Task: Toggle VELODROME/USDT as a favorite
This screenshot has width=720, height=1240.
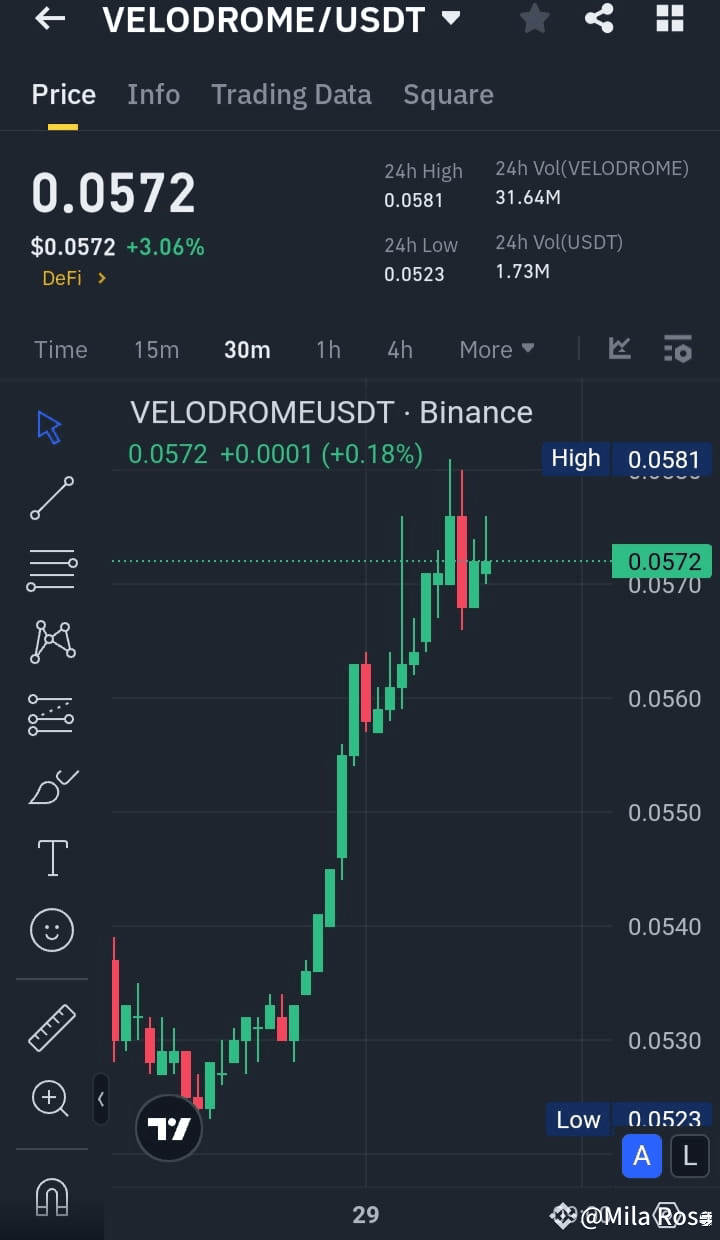Action: pyautogui.click(x=534, y=18)
